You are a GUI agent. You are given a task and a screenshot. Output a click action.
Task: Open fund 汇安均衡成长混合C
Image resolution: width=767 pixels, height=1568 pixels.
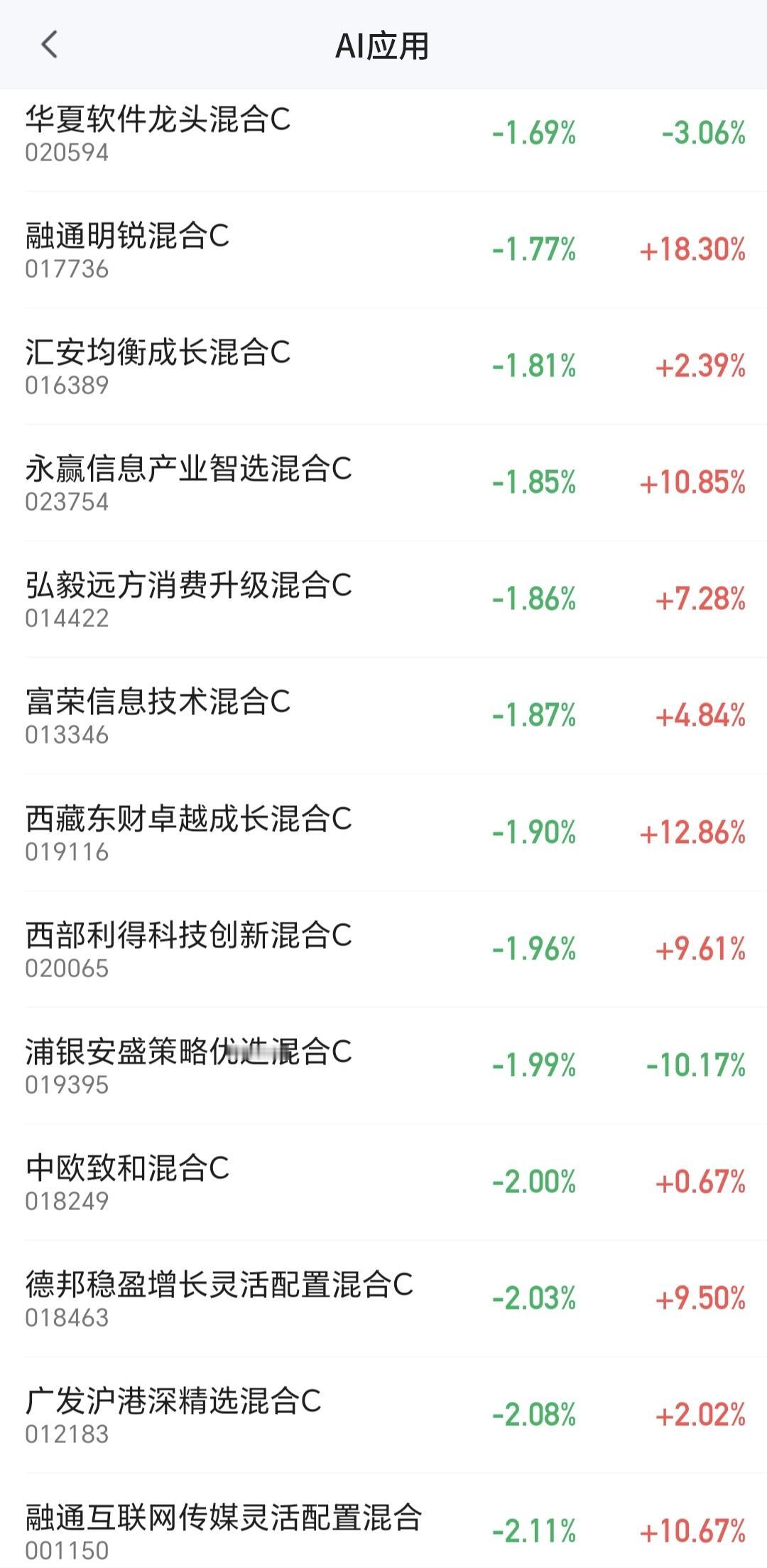(x=383, y=366)
